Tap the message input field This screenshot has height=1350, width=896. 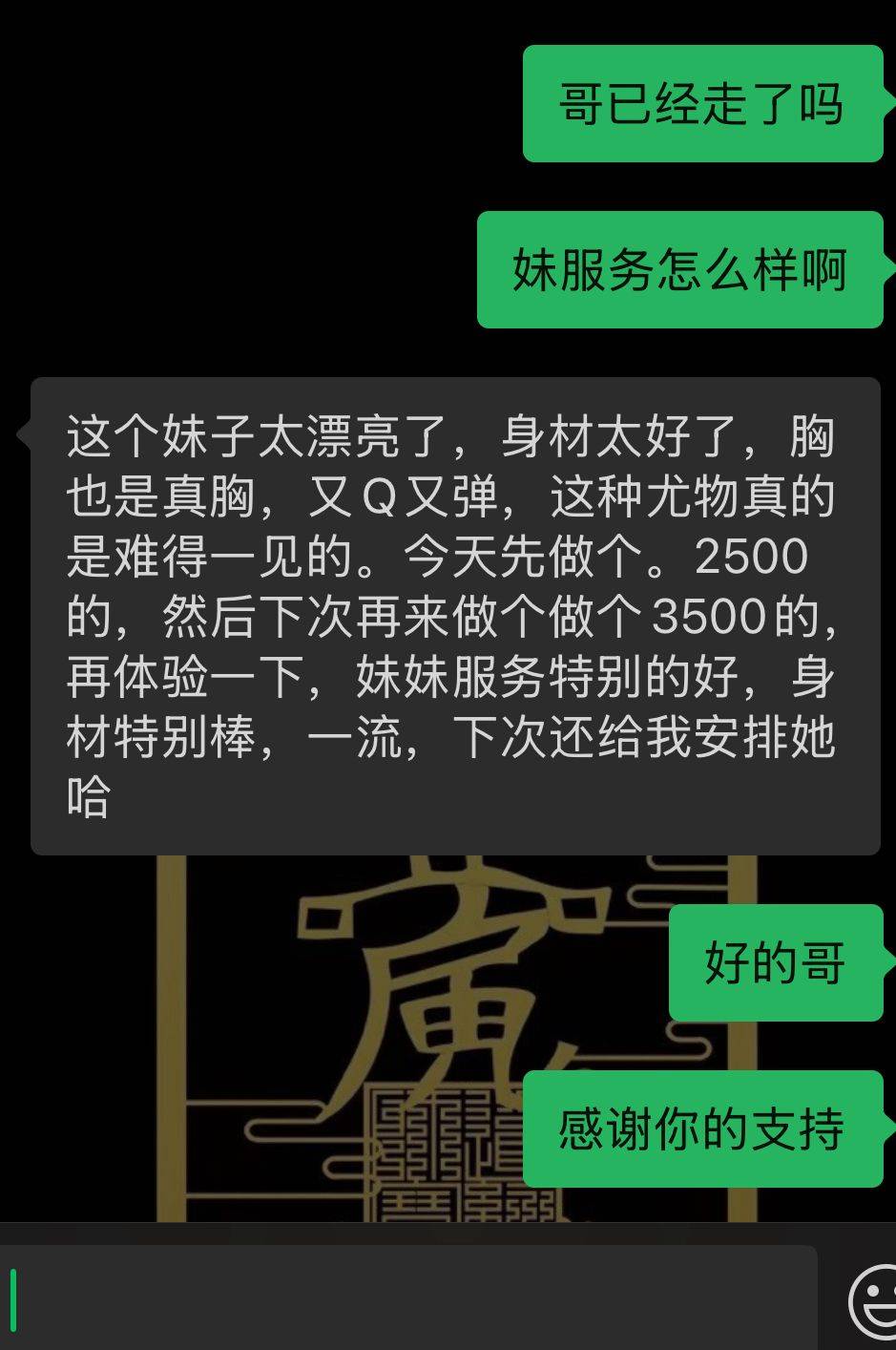tap(410, 1299)
